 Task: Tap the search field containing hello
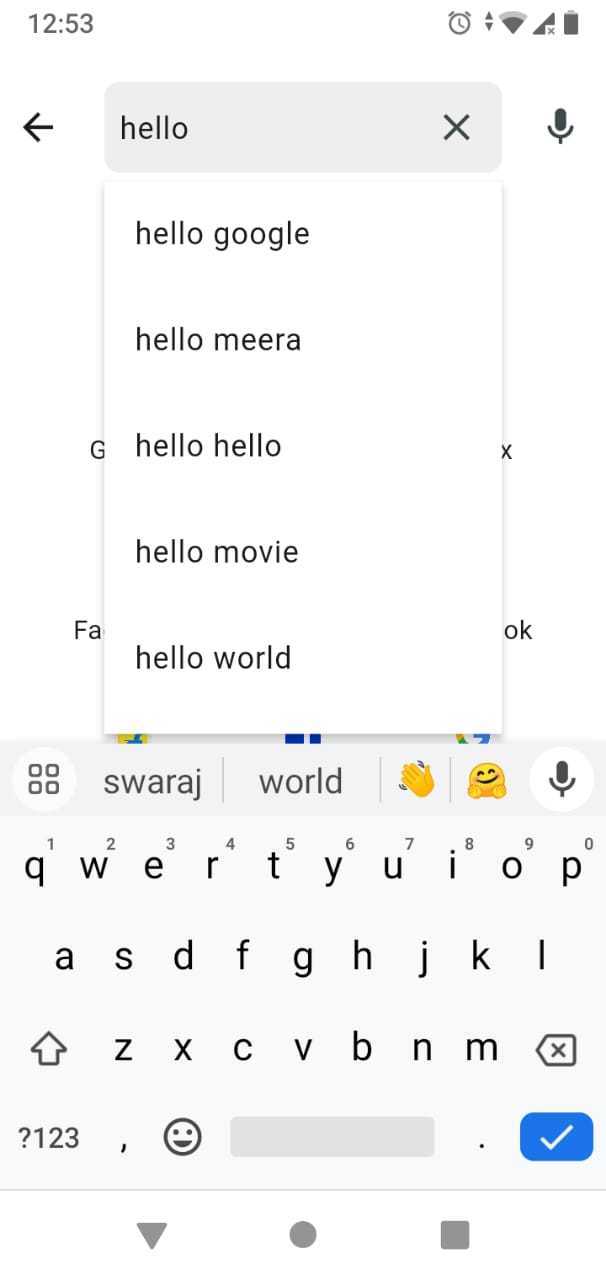pyautogui.click(x=270, y=127)
